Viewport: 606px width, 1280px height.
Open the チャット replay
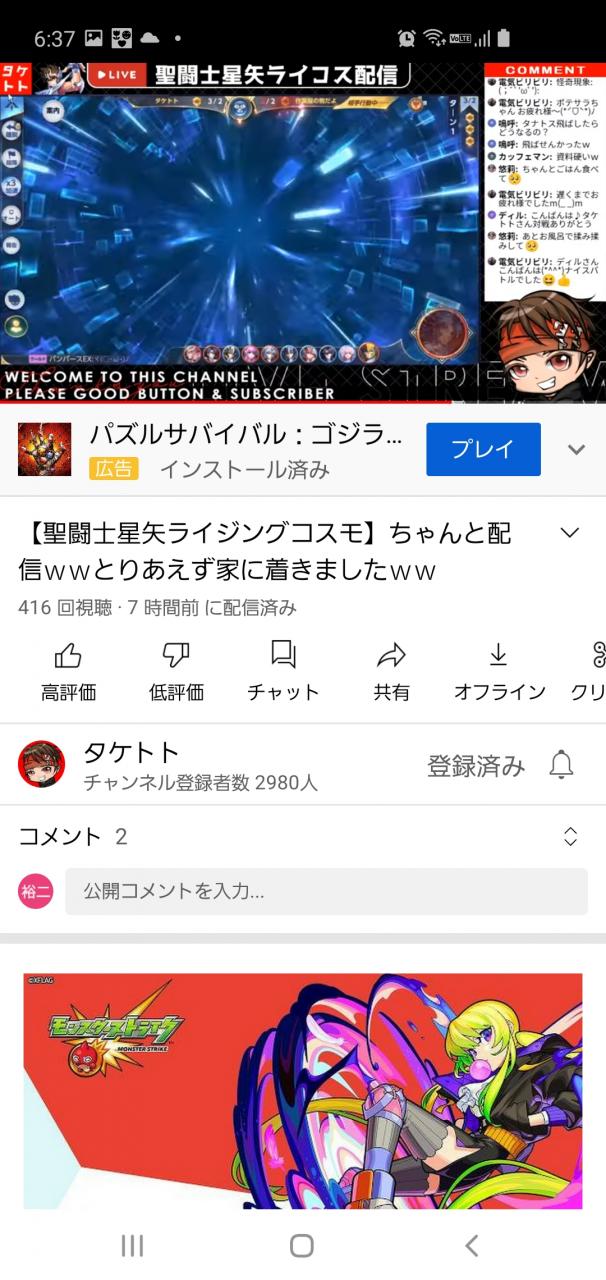pos(283,671)
